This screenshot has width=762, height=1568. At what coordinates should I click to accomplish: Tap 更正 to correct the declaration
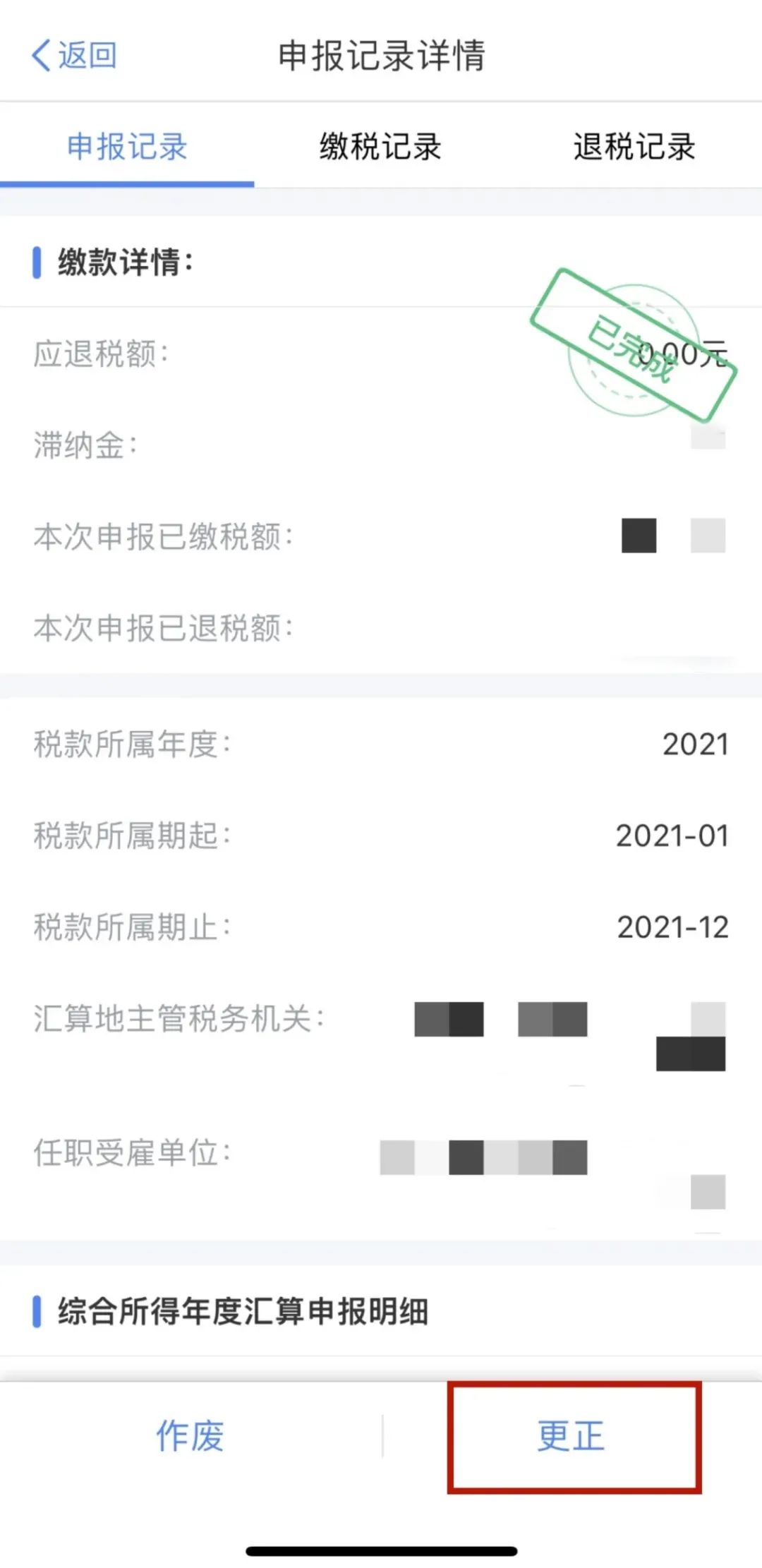pyautogui.click(x=571, y=1436)
